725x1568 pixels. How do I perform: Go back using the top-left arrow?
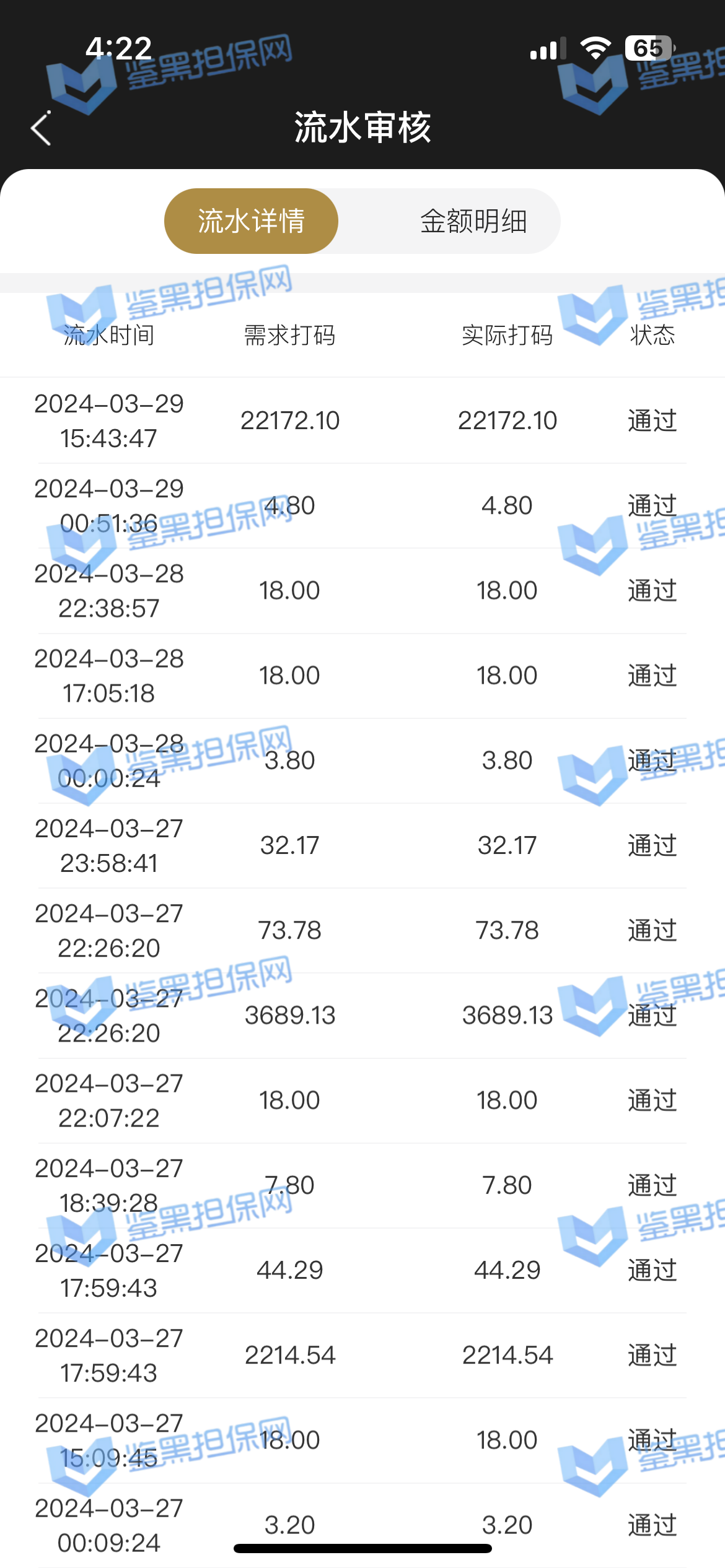coord(41,129)
